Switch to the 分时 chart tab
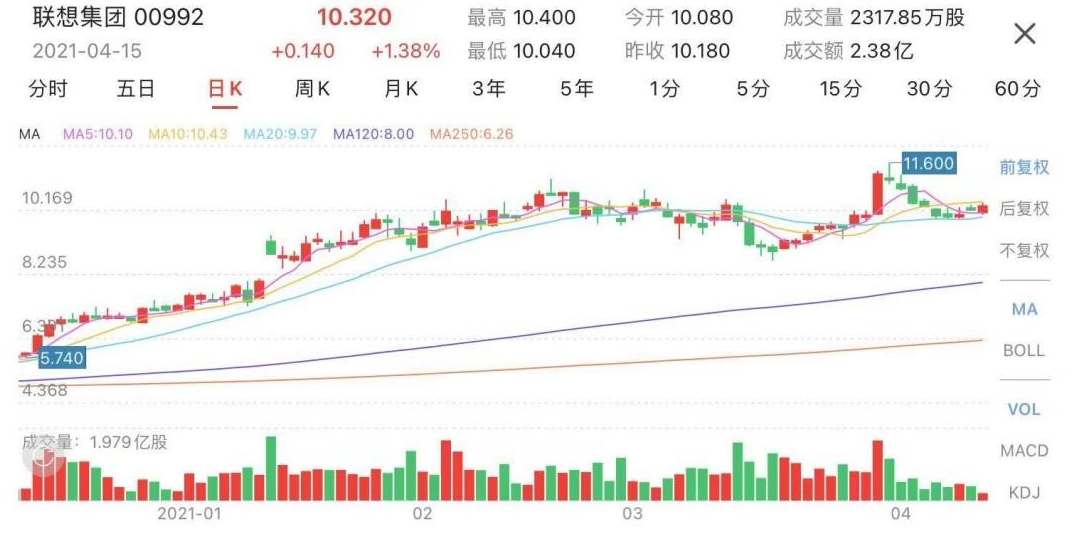This screenshot has width=1073, height=534. point(48,89)
